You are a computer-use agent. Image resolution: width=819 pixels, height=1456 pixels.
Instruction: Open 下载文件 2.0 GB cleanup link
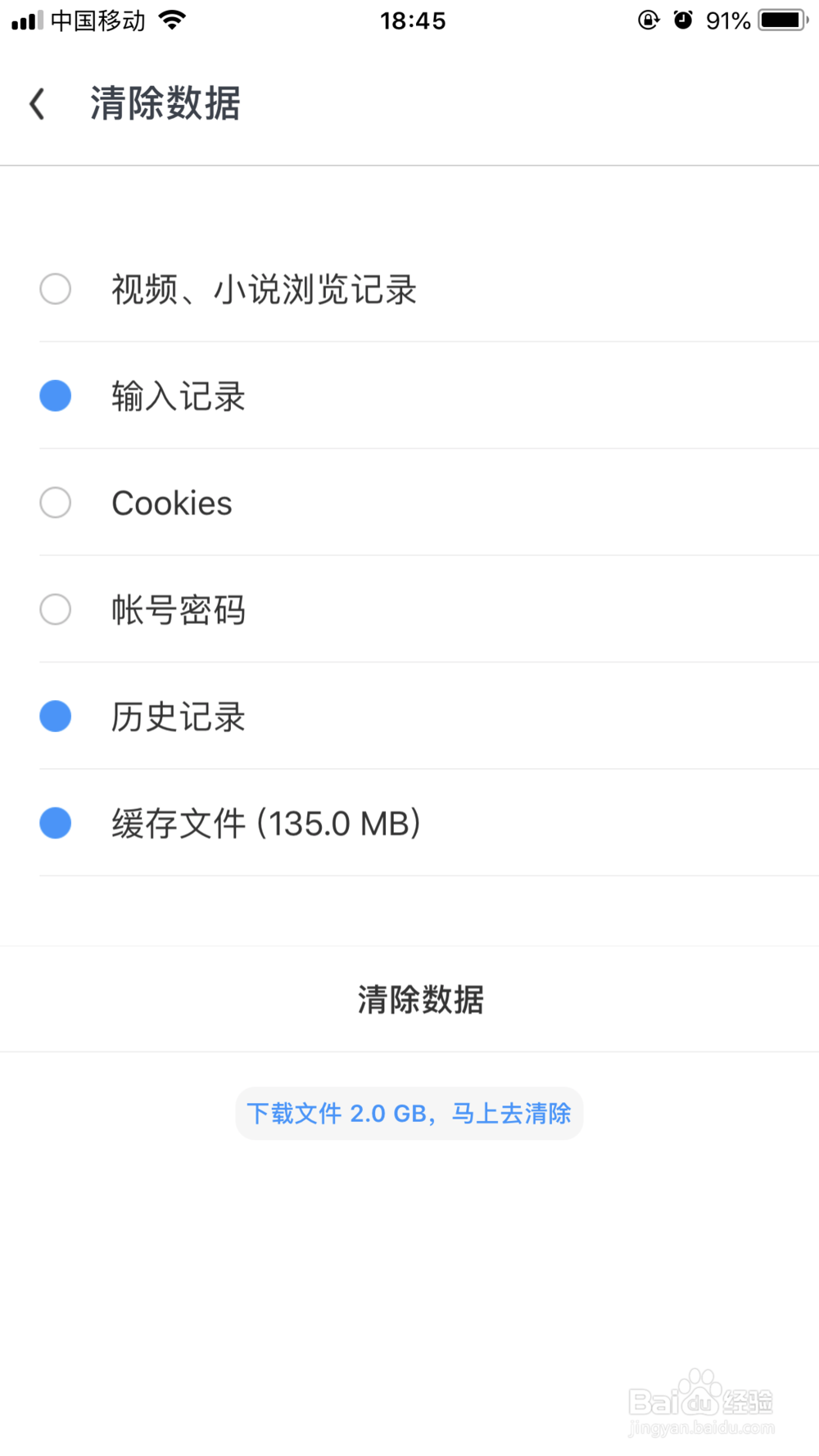coord(409,1113)
